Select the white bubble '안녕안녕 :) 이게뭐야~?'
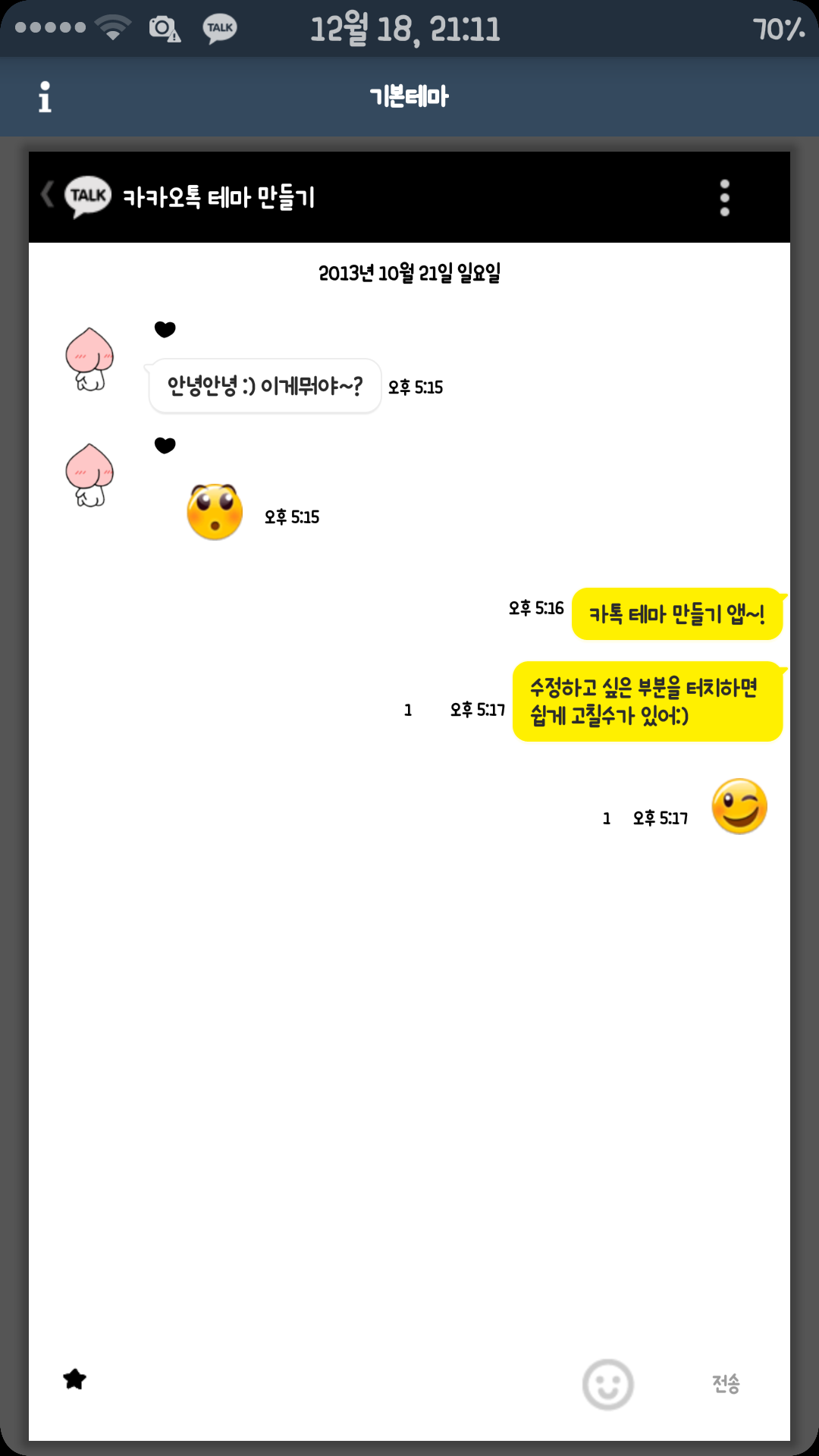Screen dimensions: 819x1456 pyautogui.click(x=265, y=386)
